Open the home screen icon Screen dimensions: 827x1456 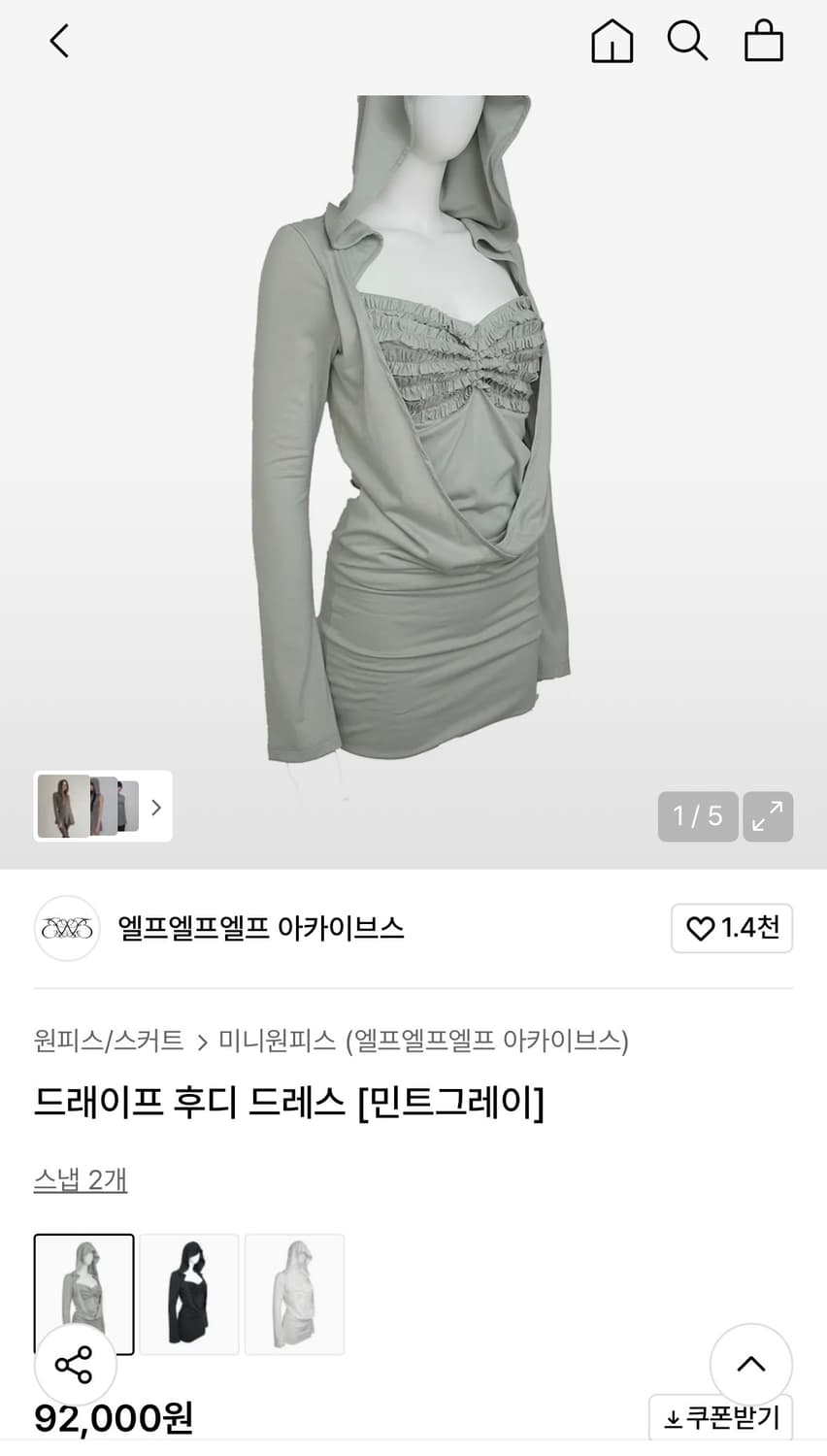pyautogui.click(x=612, y=41)
